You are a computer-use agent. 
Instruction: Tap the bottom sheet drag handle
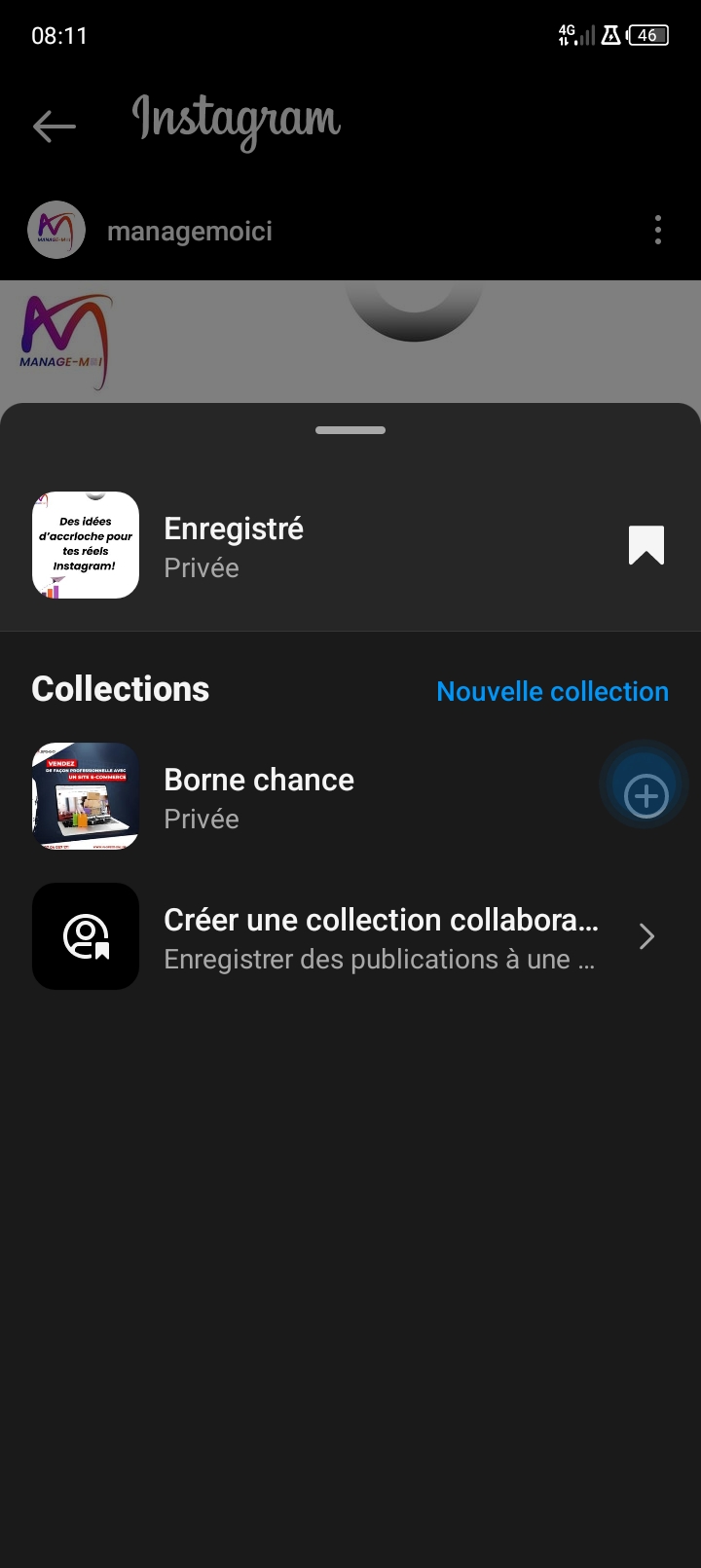[x=350, y=430]
